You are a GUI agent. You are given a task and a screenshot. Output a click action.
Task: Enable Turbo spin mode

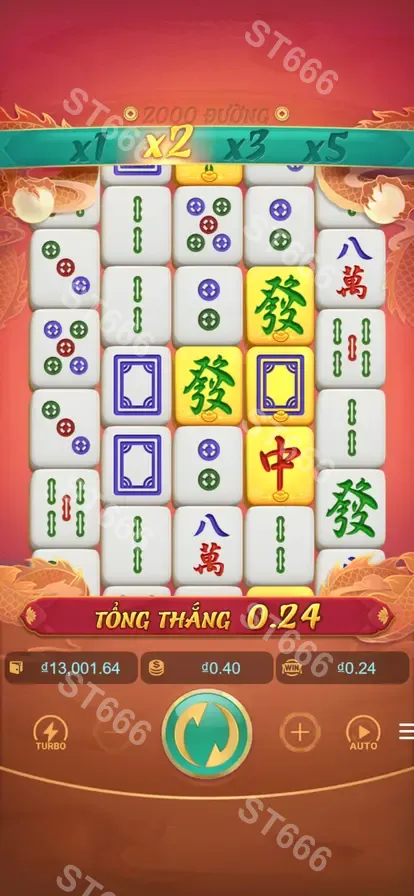click(51, 733)
